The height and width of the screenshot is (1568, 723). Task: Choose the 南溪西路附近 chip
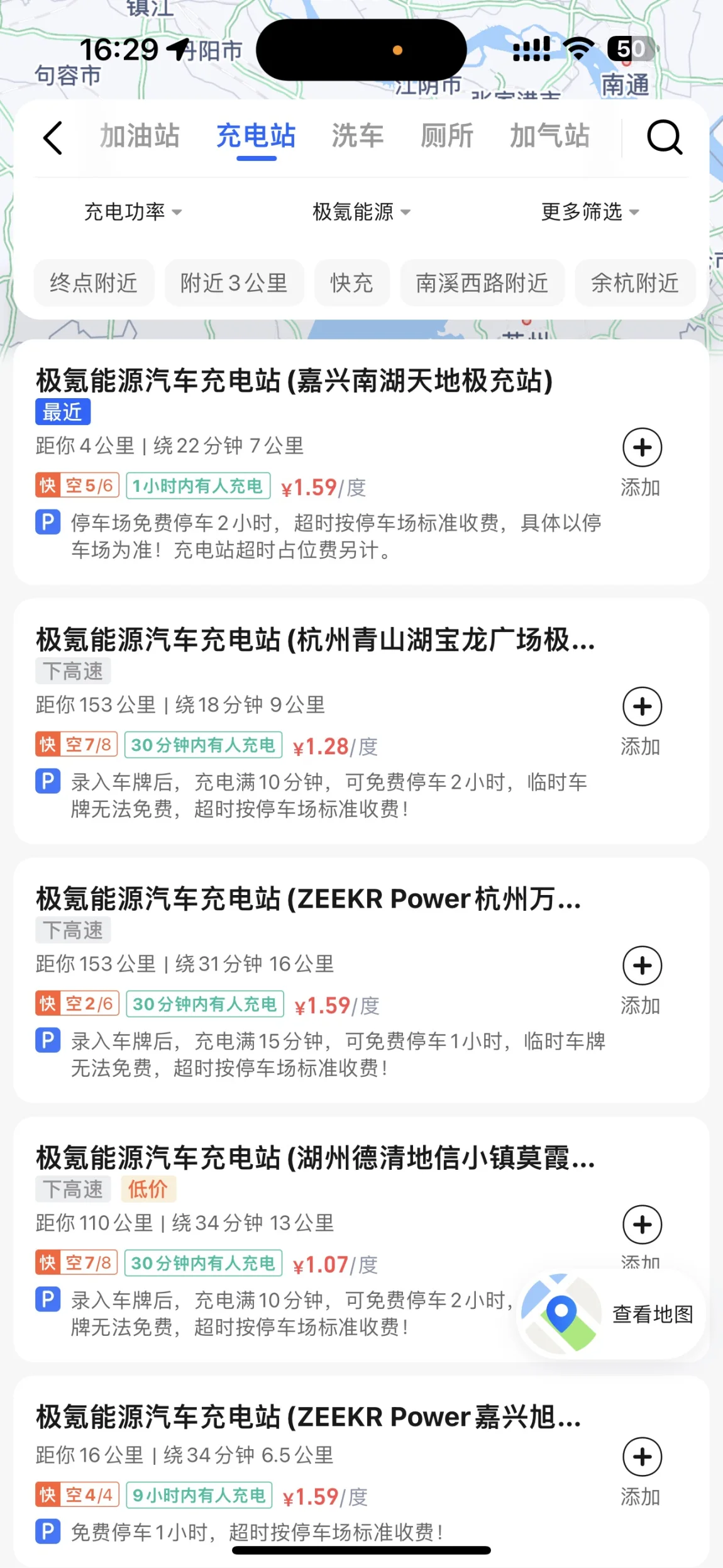[482, 283]
